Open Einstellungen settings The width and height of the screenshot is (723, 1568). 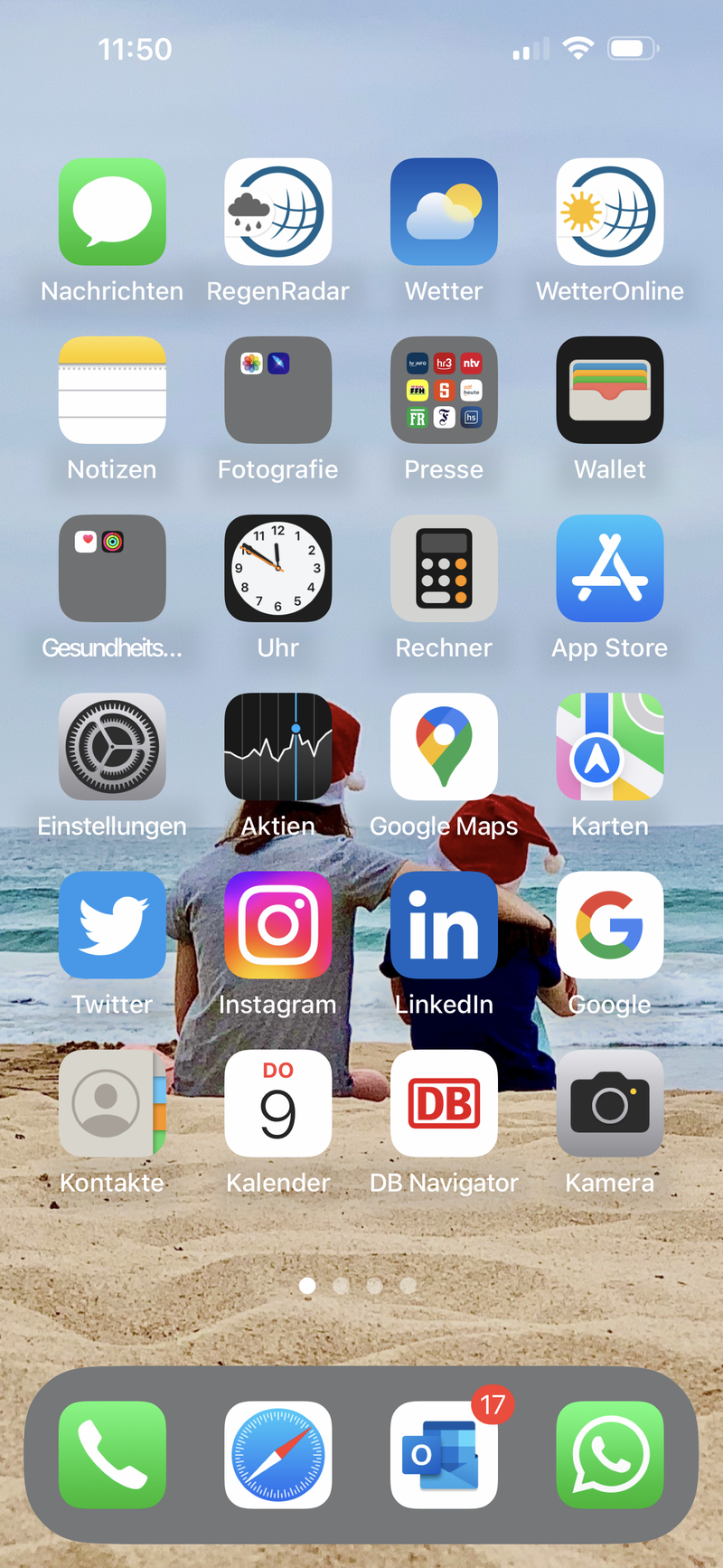pyautogui.click(x=112, y=747)
